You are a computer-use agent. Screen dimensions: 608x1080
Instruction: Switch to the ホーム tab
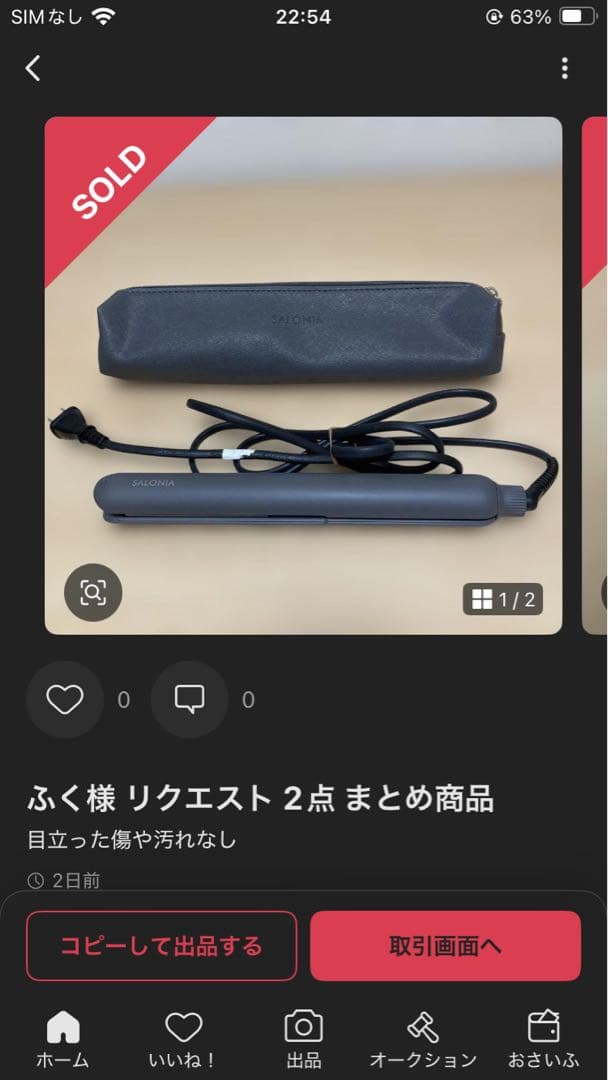point(63,1038)
